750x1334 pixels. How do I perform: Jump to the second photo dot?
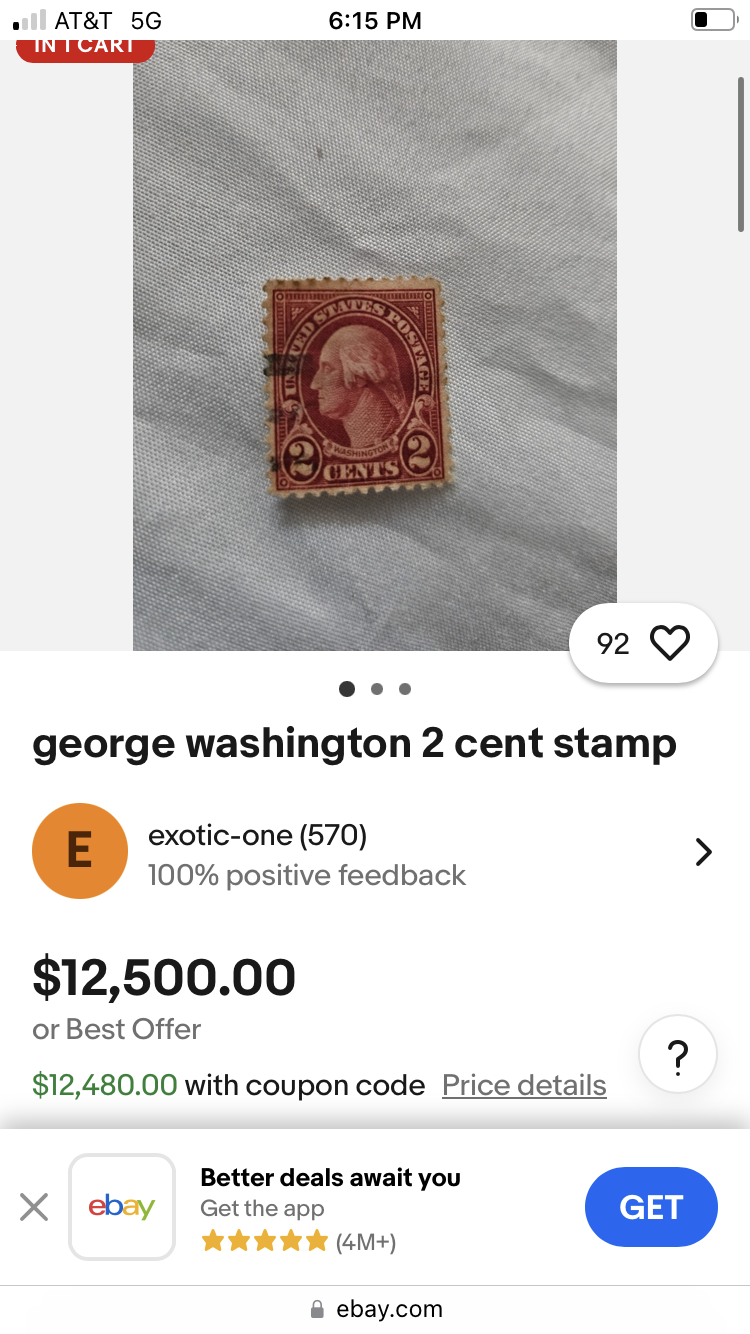click(x=376, y=689)
